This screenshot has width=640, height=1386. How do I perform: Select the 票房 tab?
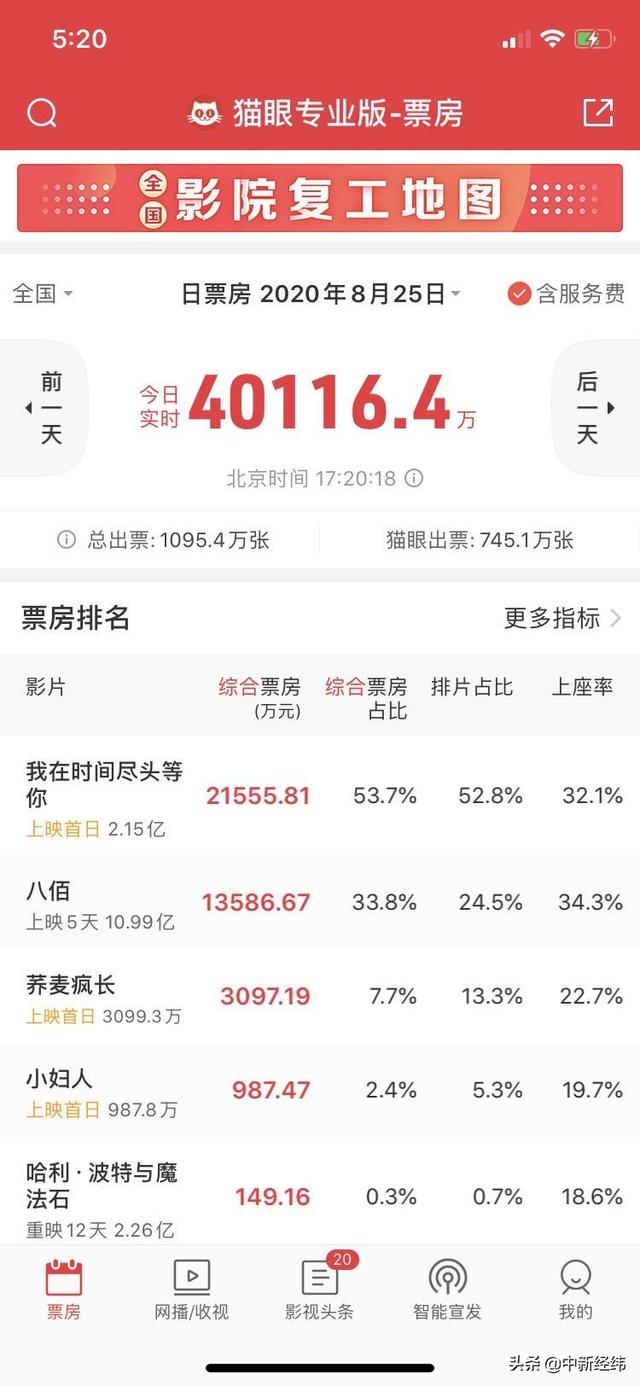(x=64, y=1290)
